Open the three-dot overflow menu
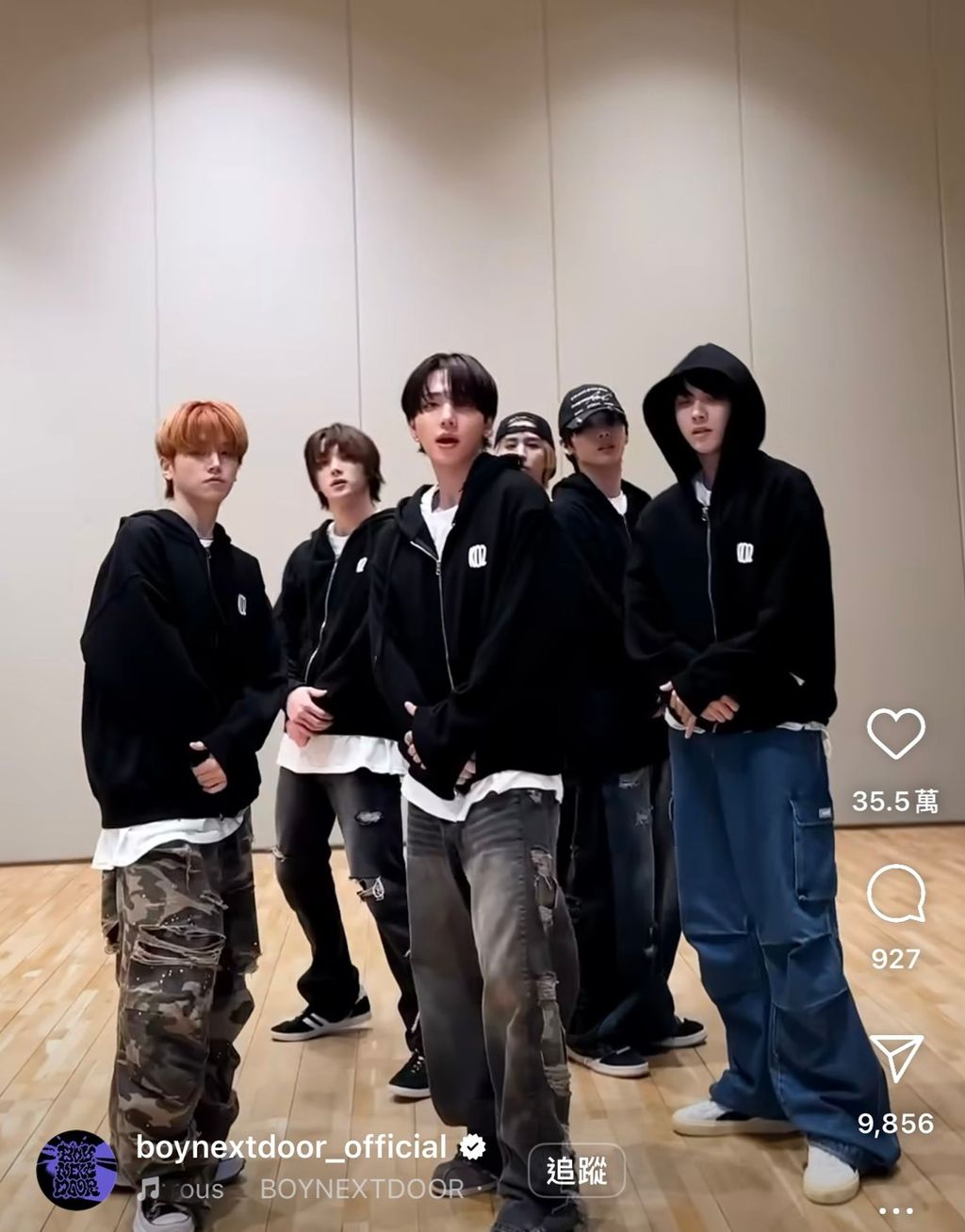This screenshot has width=965, height=1232. (894, 1210)
